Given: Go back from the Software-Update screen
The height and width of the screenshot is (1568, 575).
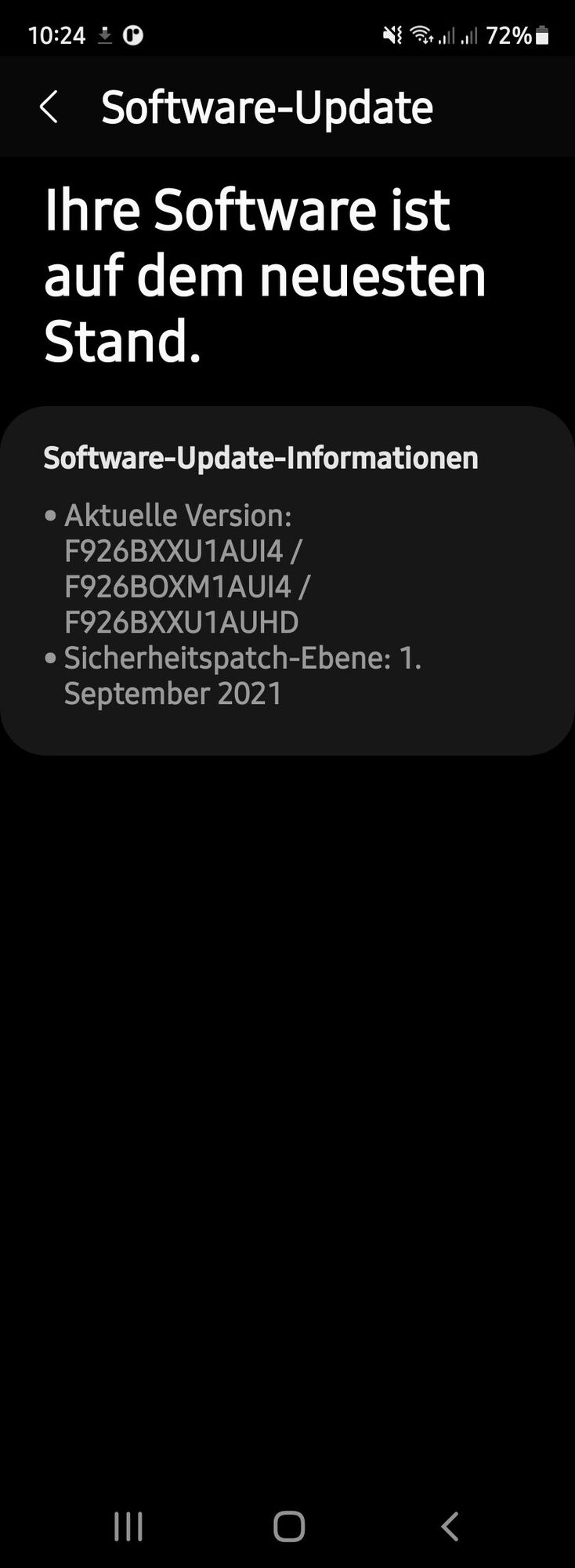Looking at the screenshot, I should pos(49,107).
